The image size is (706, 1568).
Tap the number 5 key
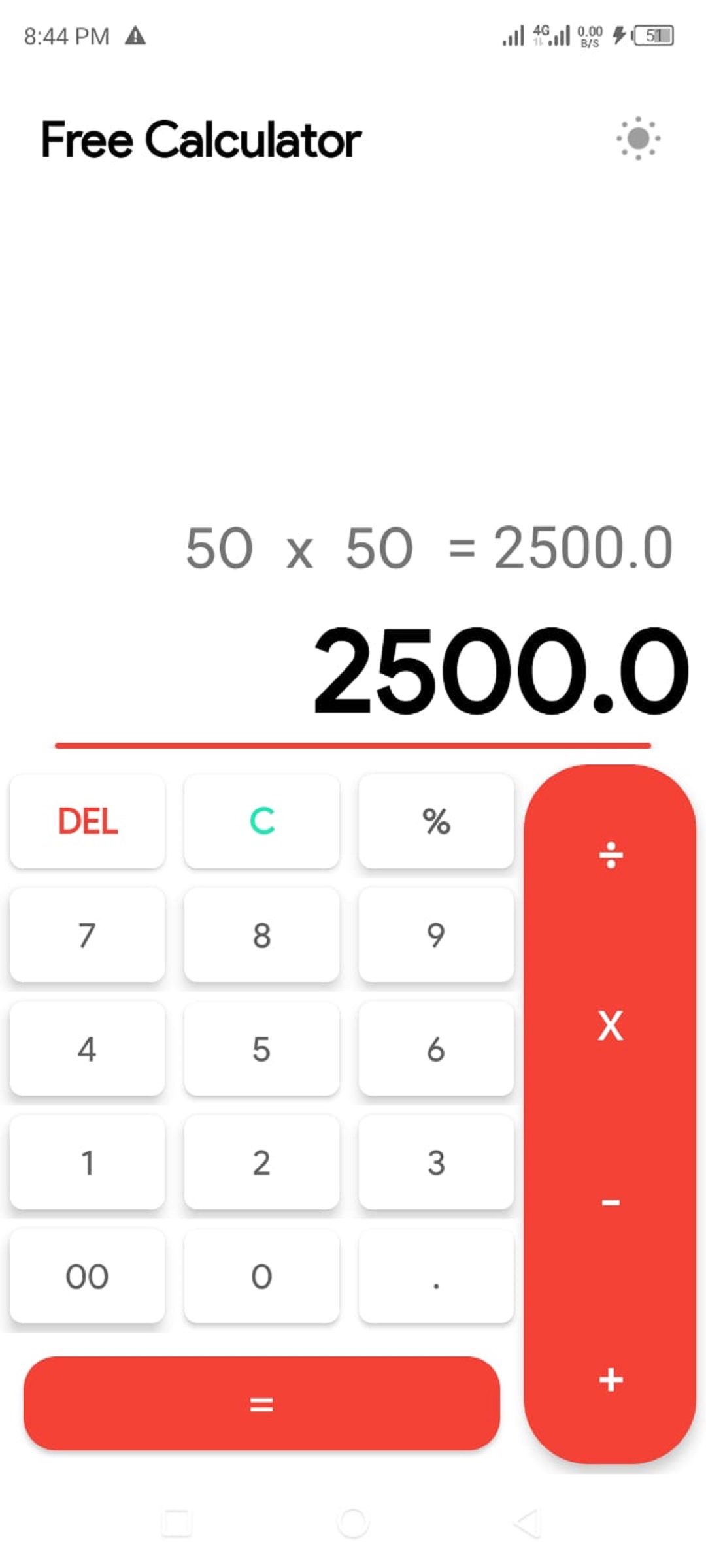click(261, 1049)
